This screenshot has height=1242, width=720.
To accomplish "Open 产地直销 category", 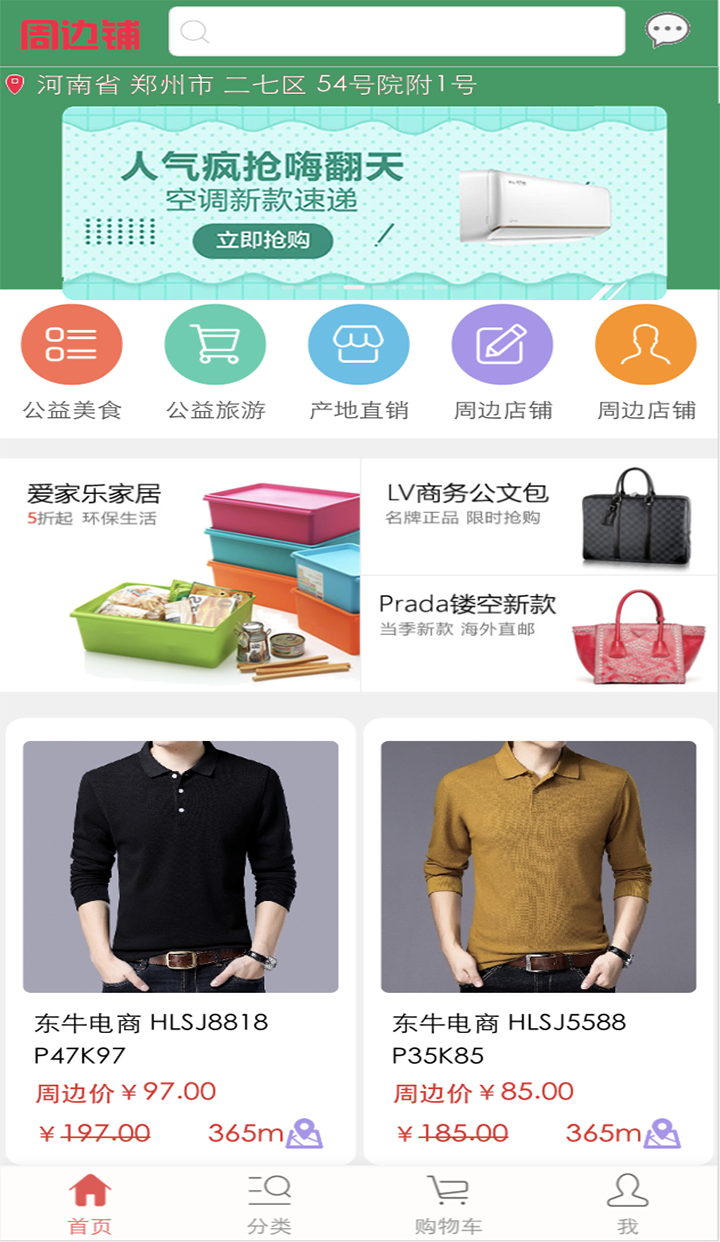I will point(358,345).
